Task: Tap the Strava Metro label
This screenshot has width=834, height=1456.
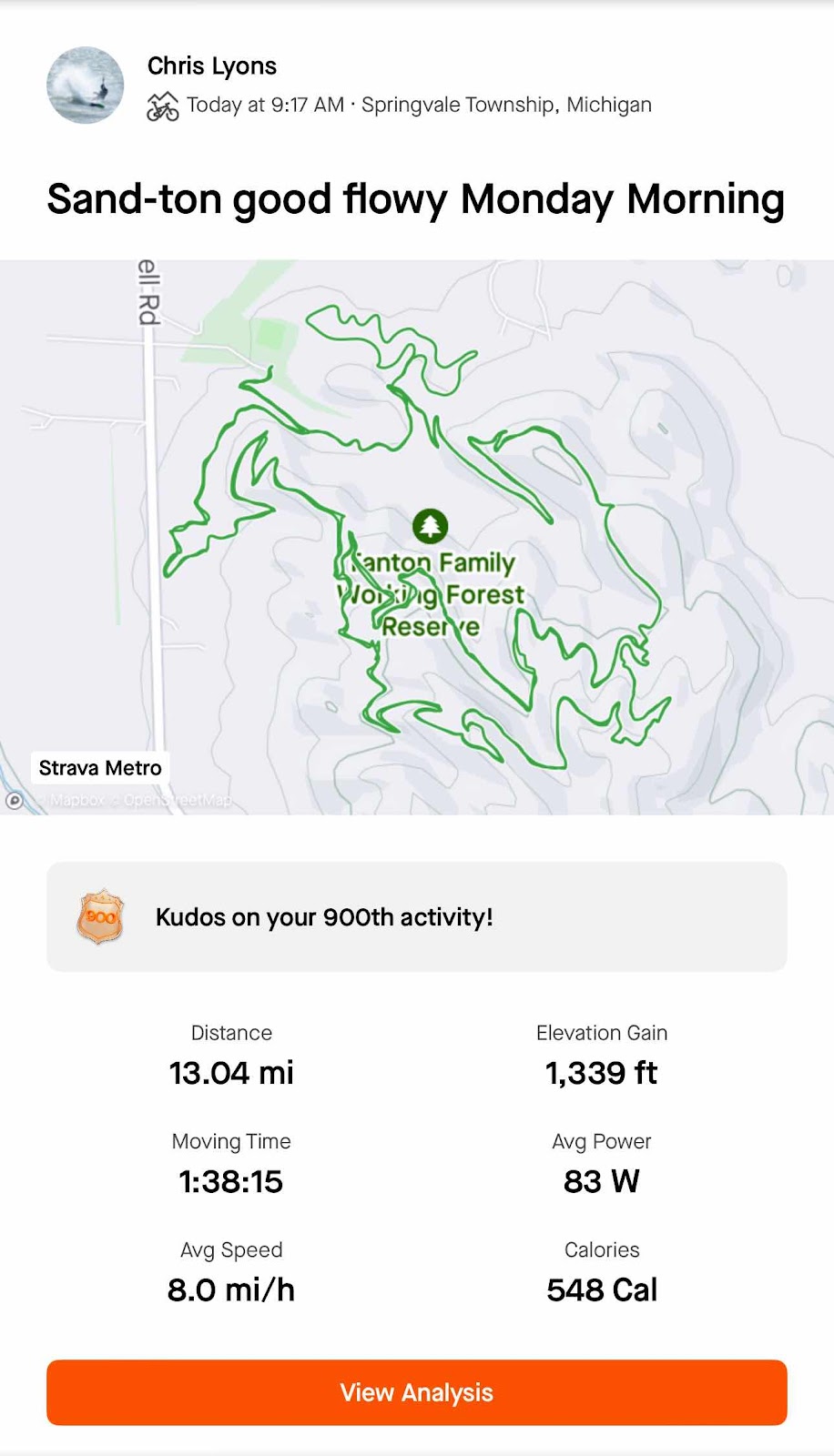Action: click(100, 768)
